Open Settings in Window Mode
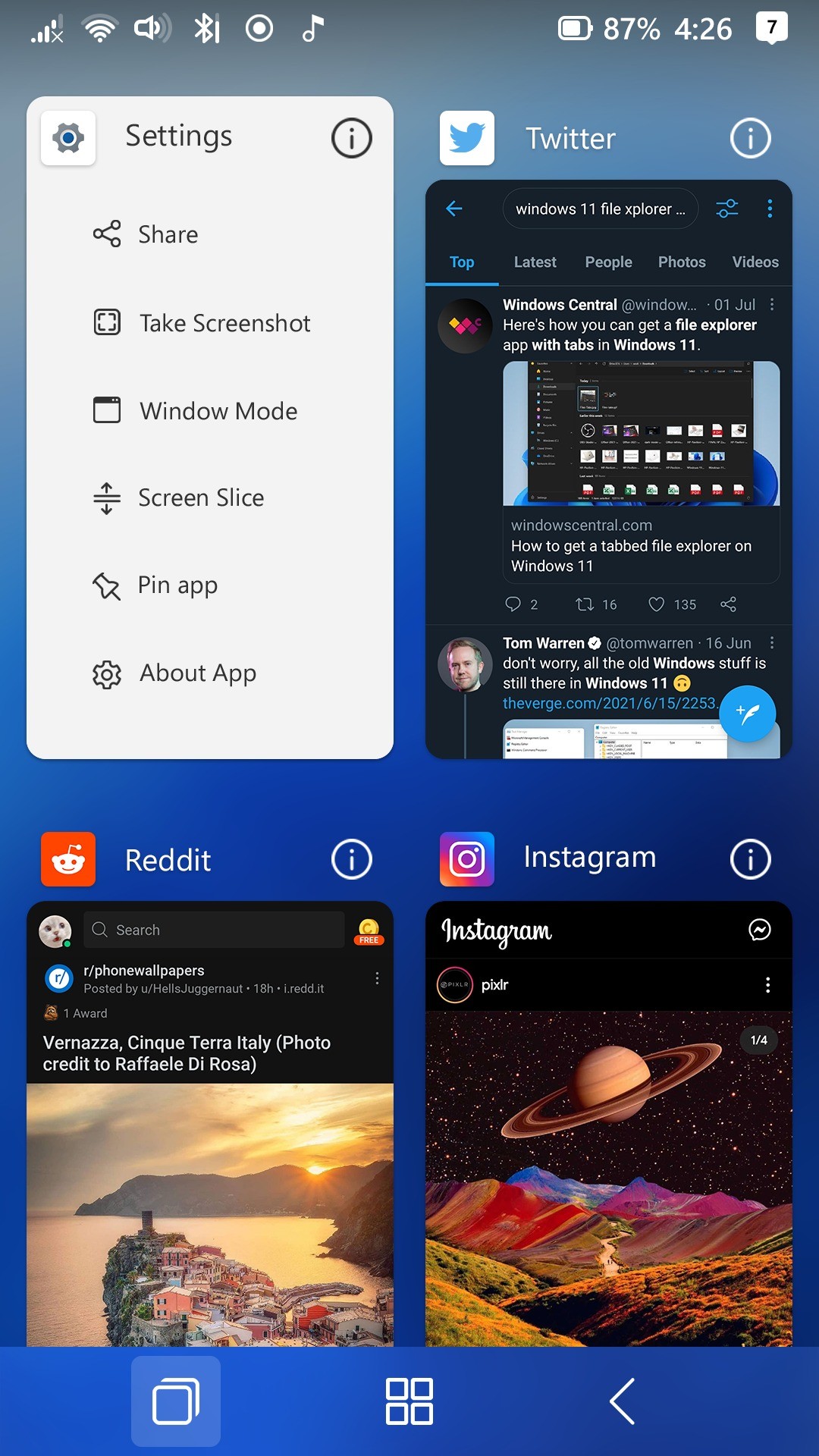 pyautogui.click(x=218, y=411)
